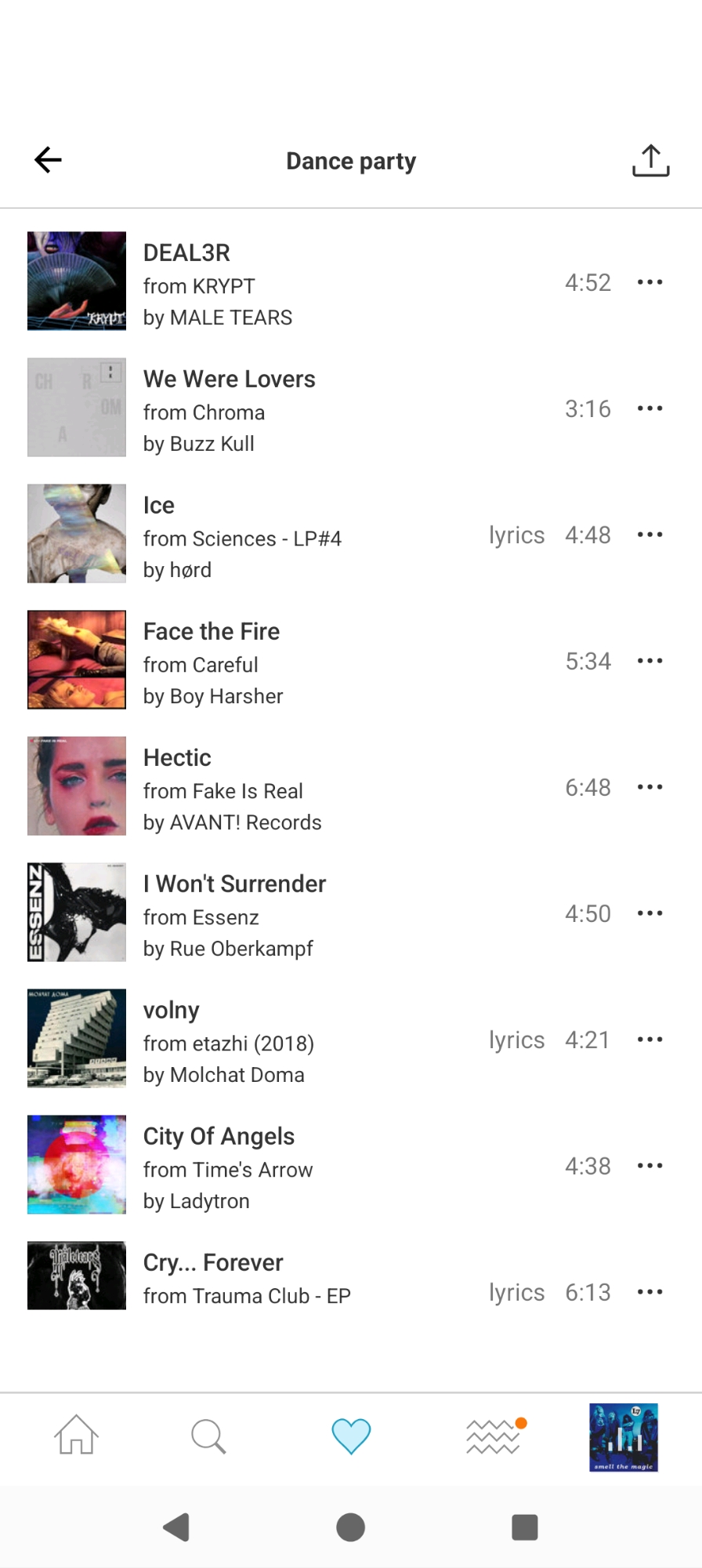
Task: Open more options for Ice
Action: pos(650,535)
